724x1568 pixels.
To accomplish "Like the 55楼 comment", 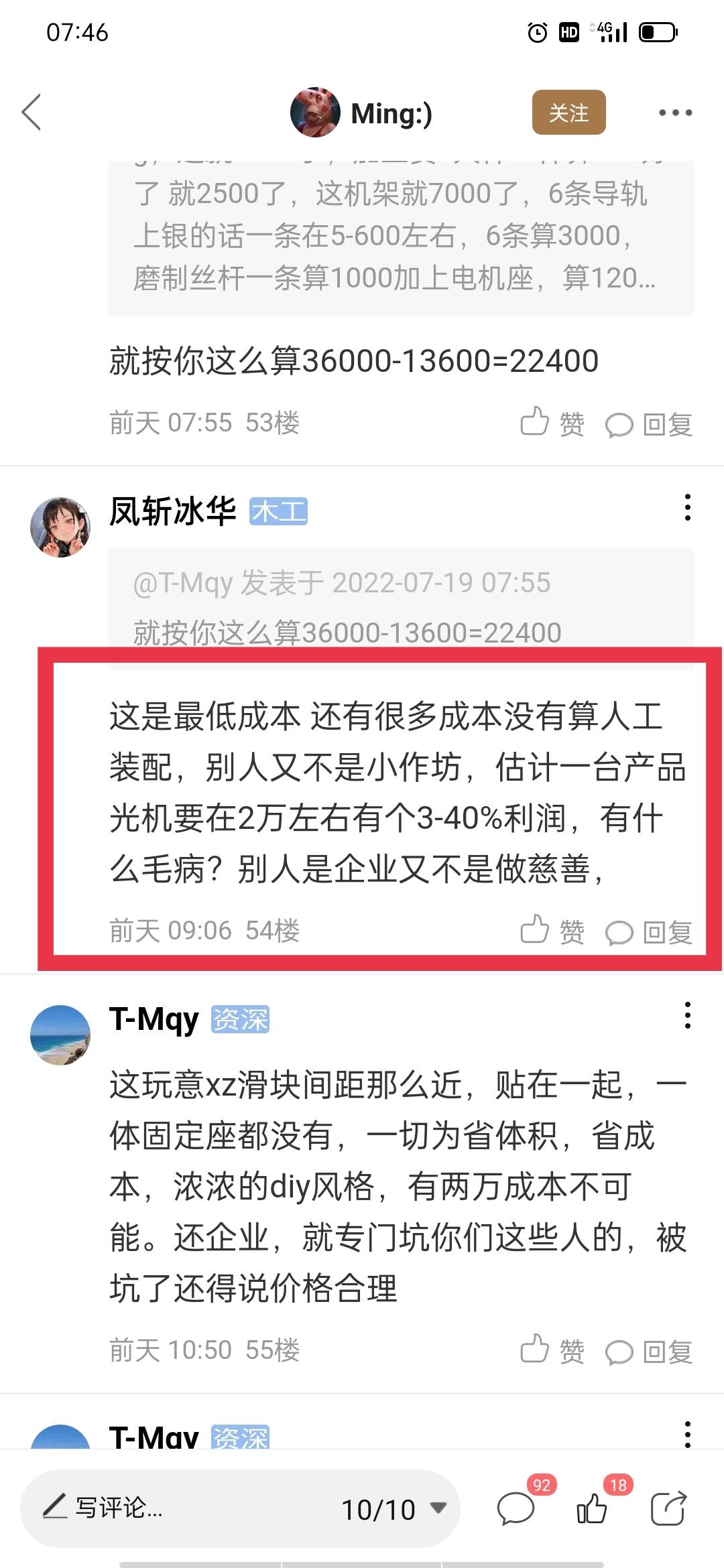I will coord(552,1351).
